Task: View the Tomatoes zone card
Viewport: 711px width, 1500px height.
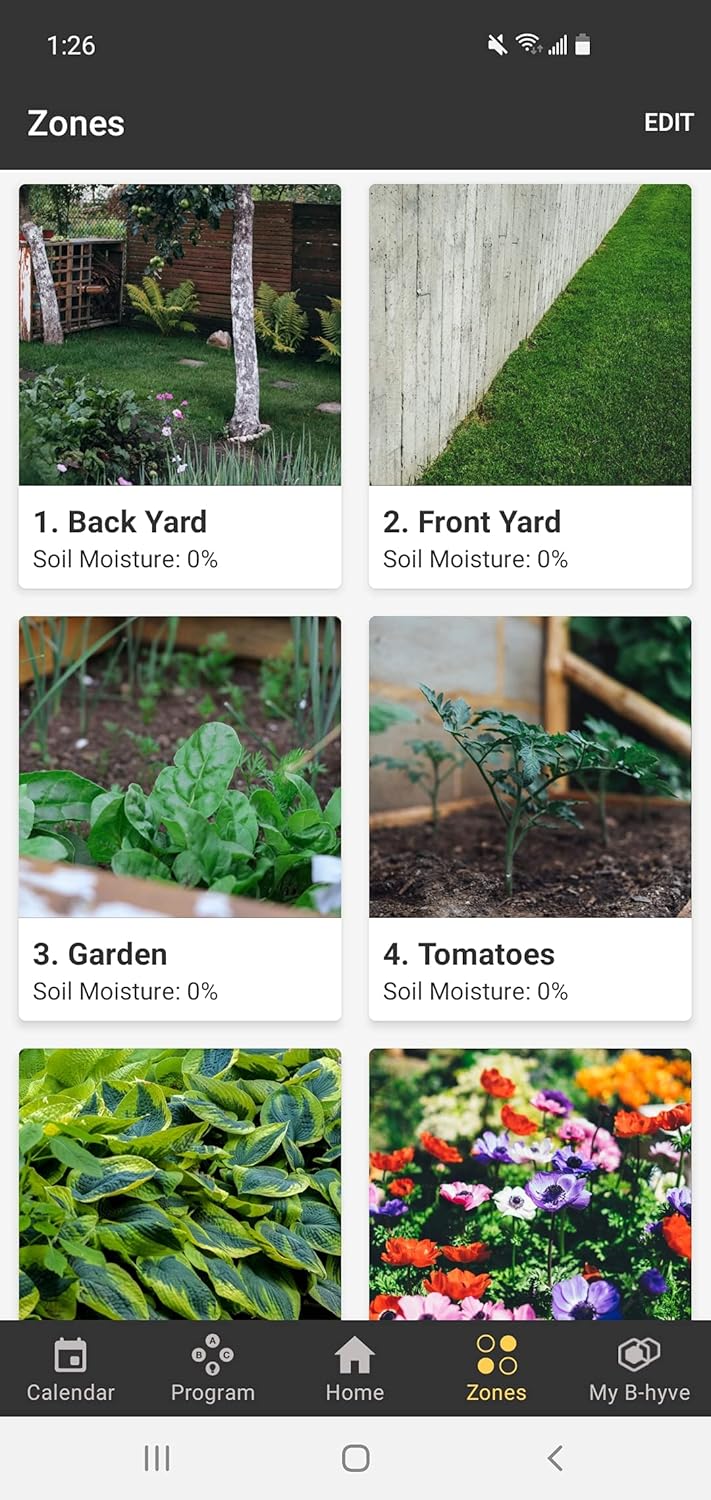Action: (x=530, y=817)
